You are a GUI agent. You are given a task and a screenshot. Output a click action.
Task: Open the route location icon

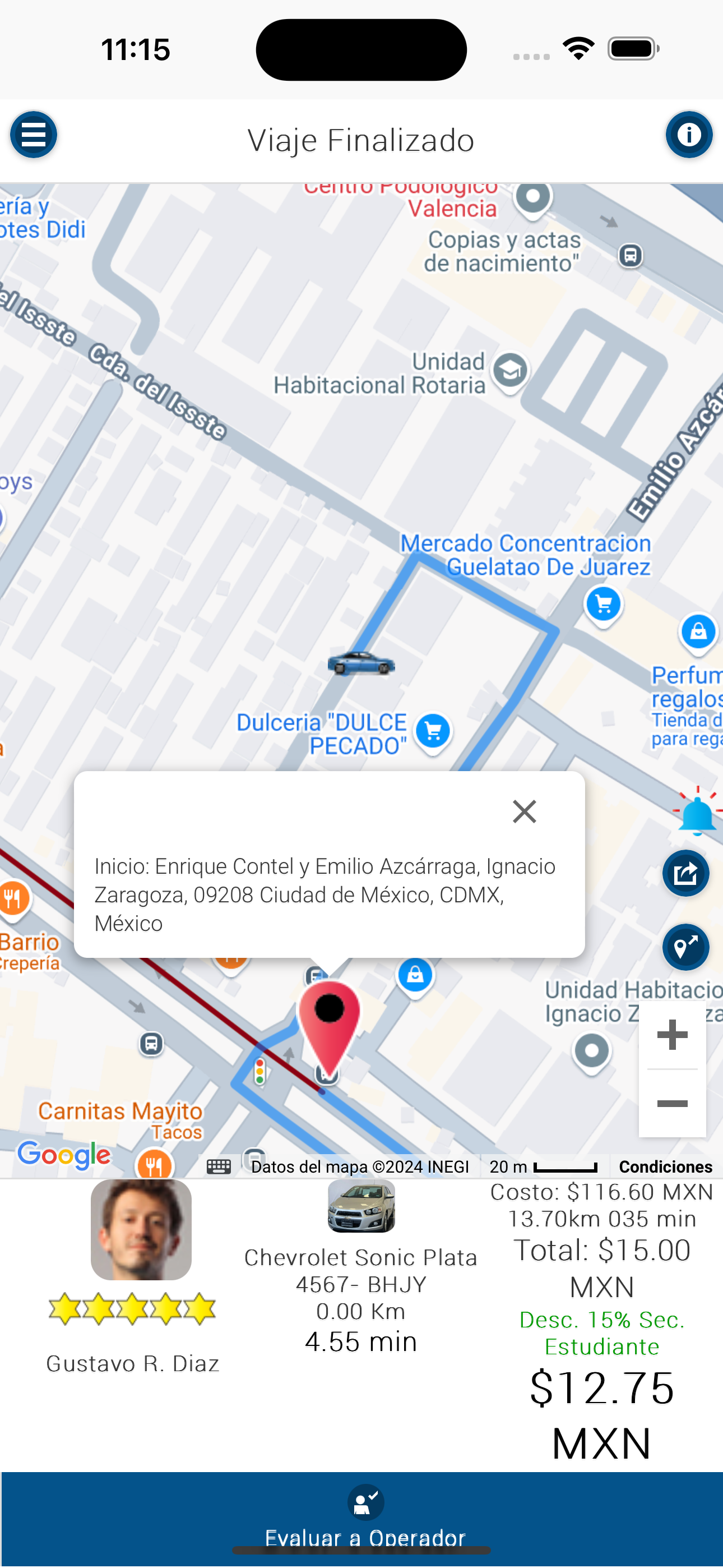pyautogui.click(x=686, y=947)
